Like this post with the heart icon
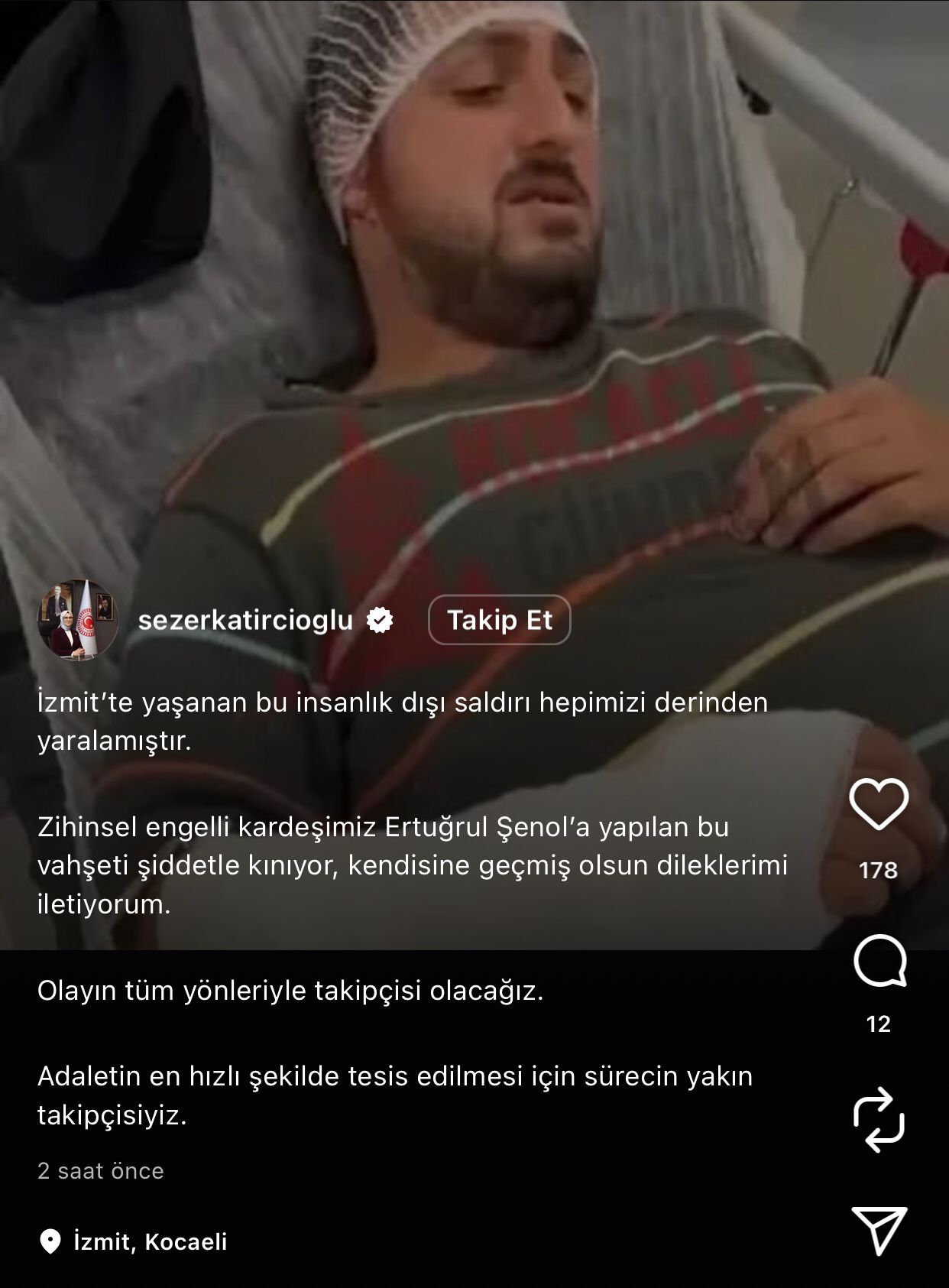Image resolution: width=949 pixels, height=1288 pixels. [879, 804]
